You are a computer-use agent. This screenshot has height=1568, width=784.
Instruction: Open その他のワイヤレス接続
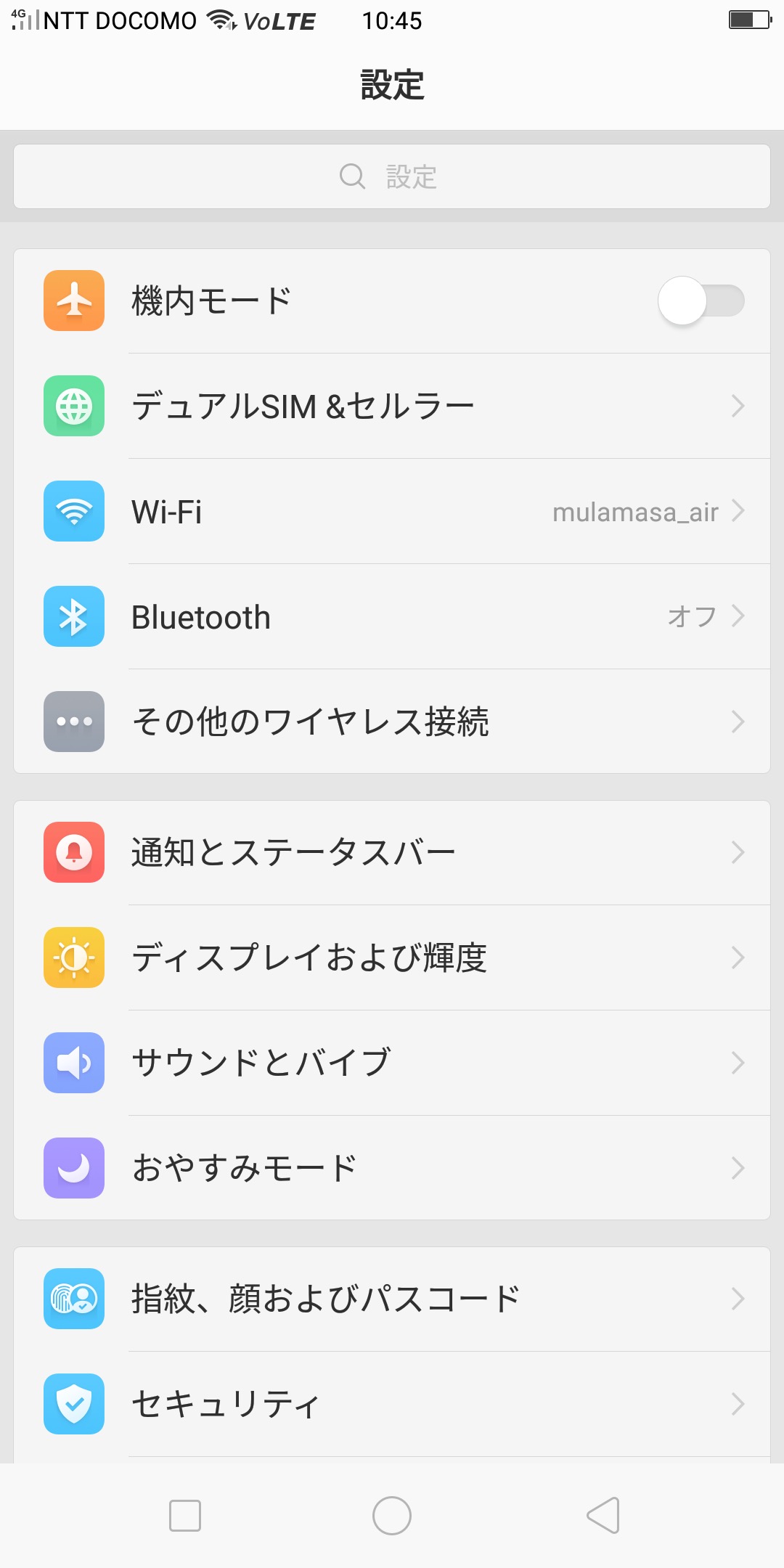tap(392, 722)
